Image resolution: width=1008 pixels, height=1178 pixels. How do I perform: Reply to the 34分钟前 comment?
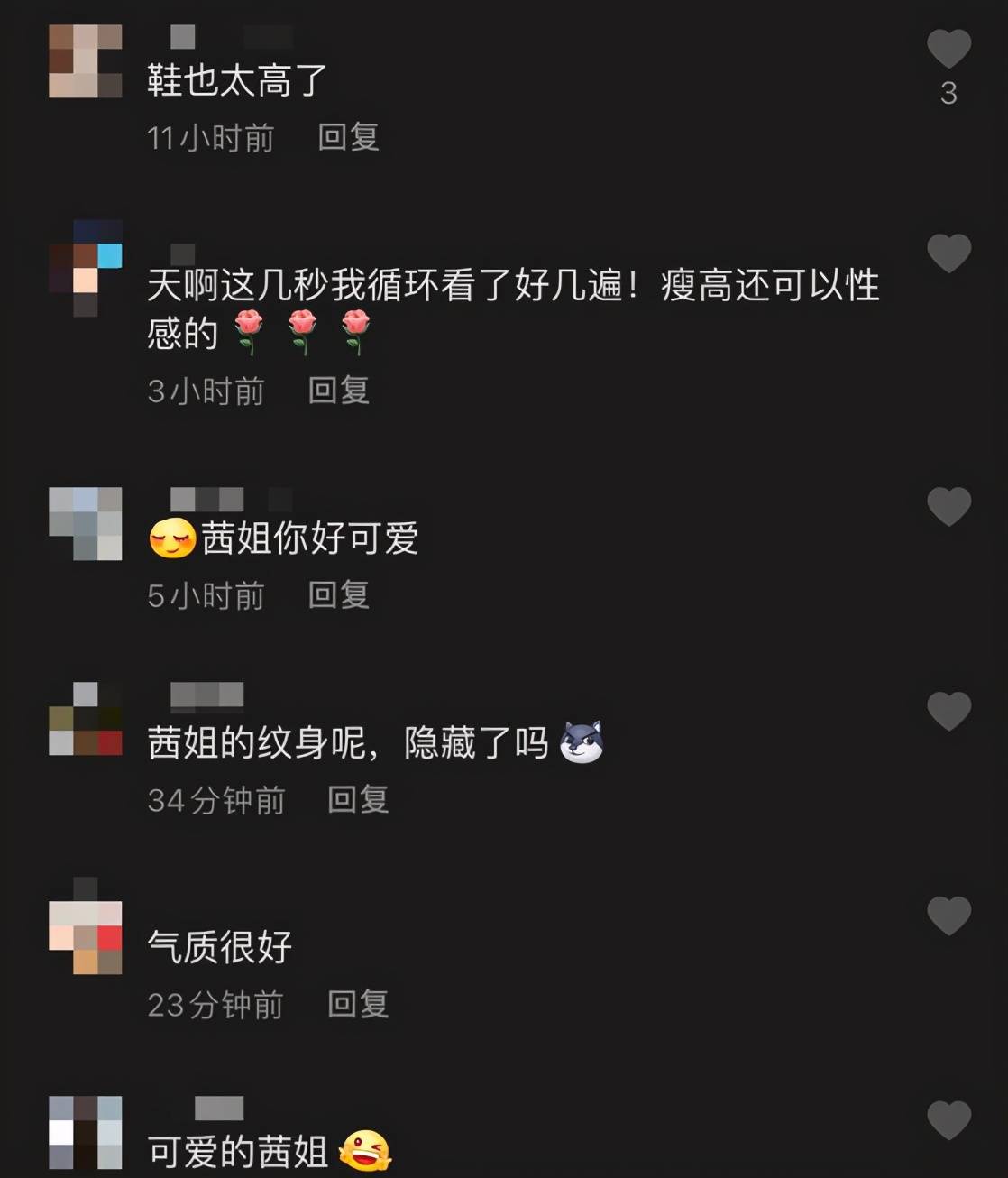pyautogui.click(x=357, y=800)
